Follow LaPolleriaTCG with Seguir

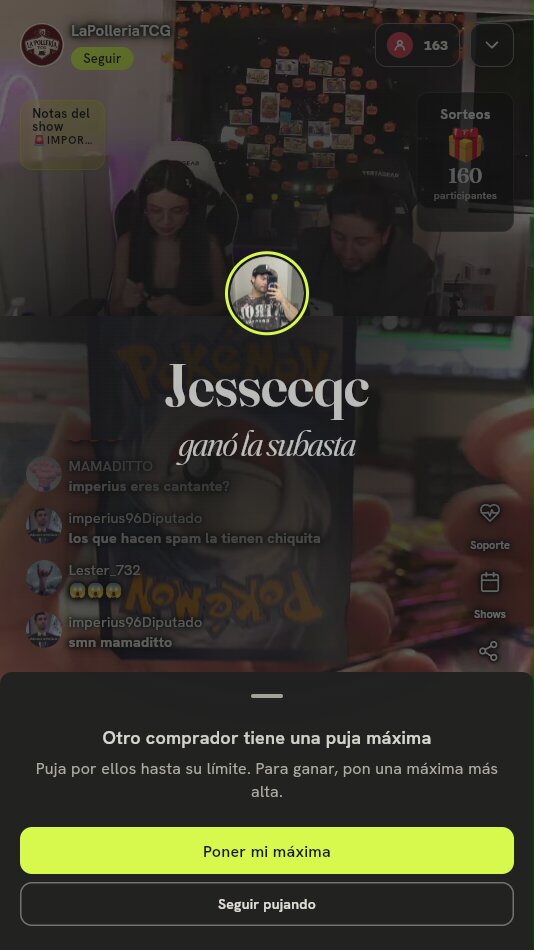click(102, 59)
